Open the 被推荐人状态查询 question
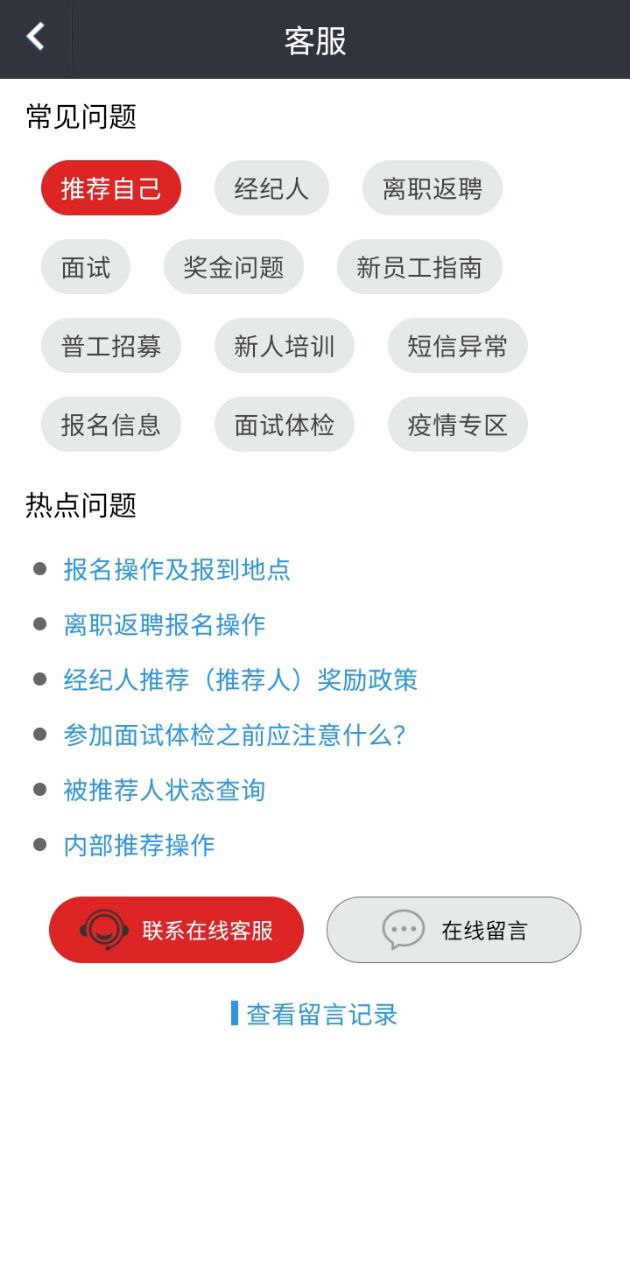The image size is (630, 1280). [x=165, y=790]
